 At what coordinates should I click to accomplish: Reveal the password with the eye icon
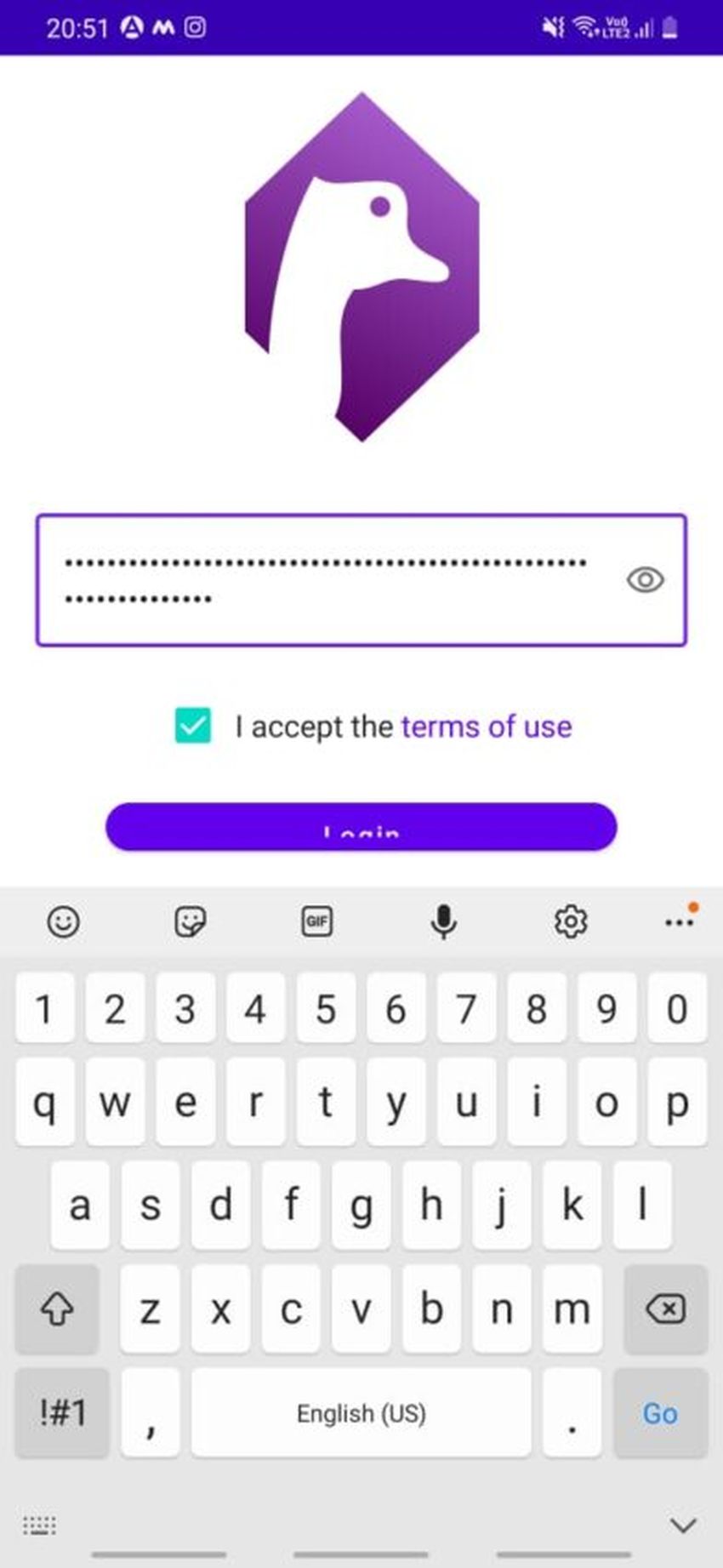point(645,580)
